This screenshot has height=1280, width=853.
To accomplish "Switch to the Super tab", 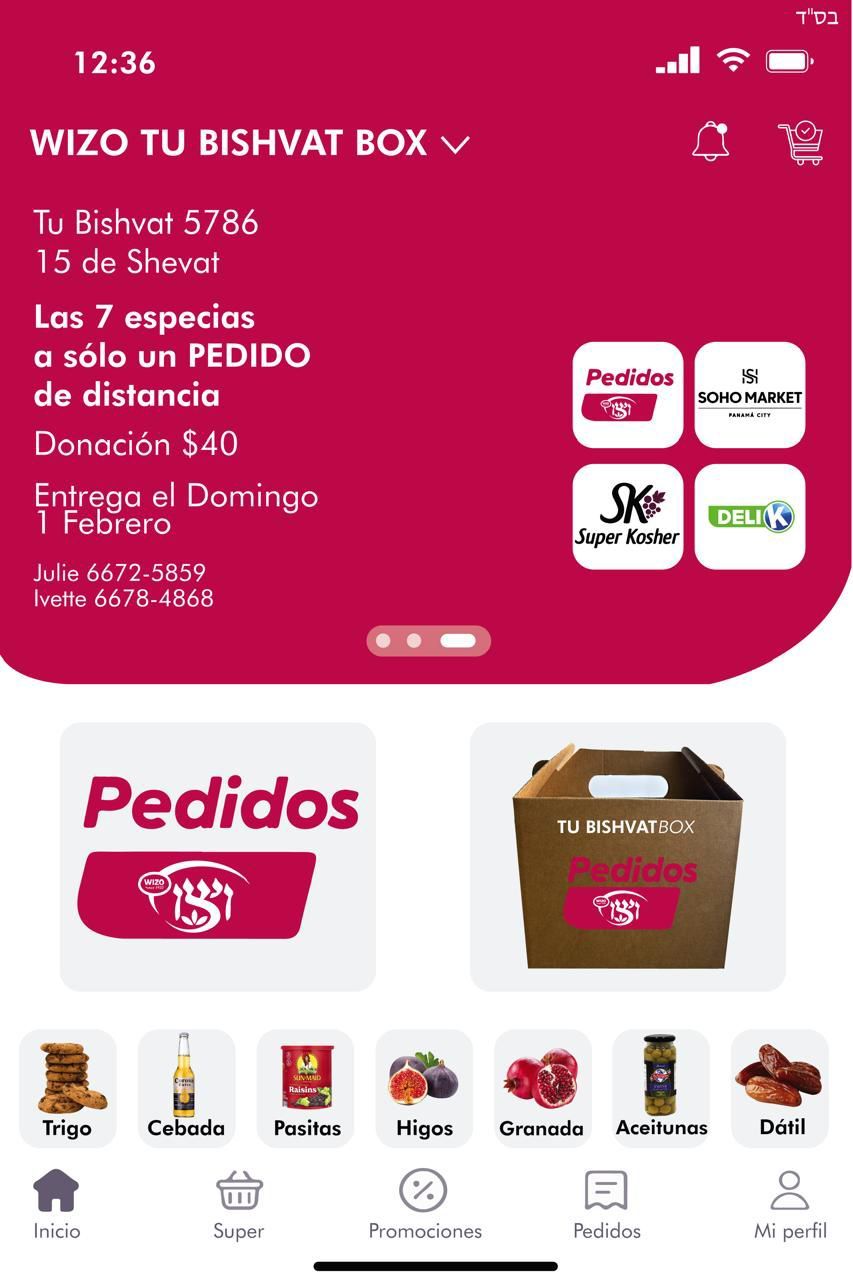I will [x=239, y=1205].
